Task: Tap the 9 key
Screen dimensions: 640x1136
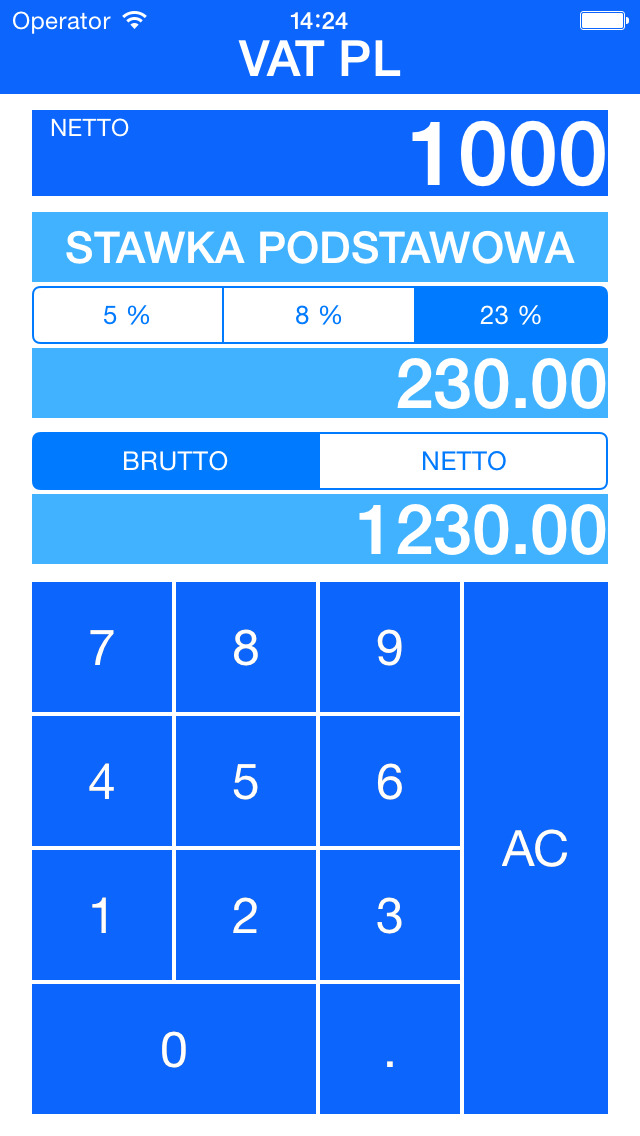Action: (390, 647)
